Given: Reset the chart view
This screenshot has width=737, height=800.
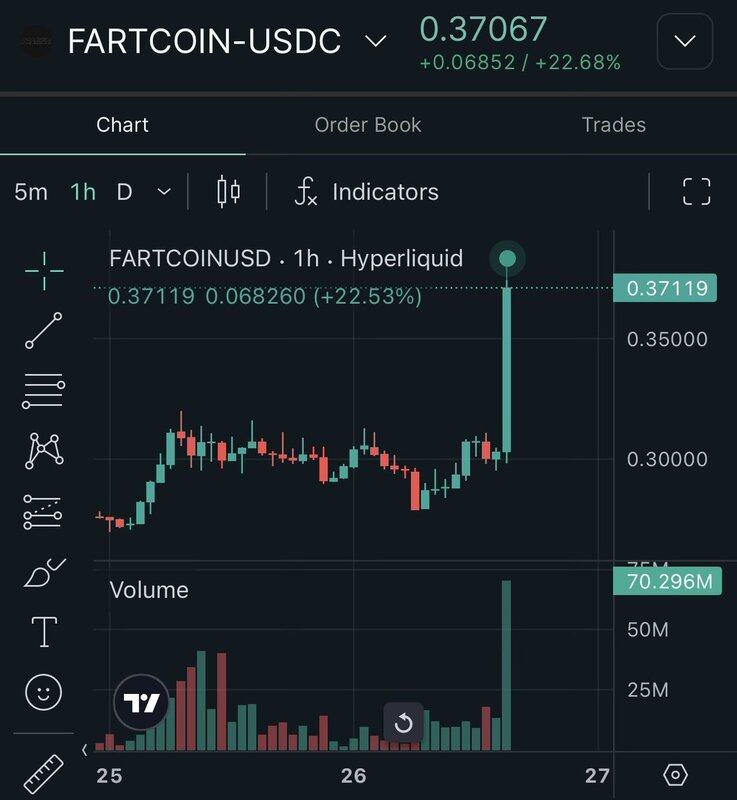Looking at the screenshot, I should [404, 723].
